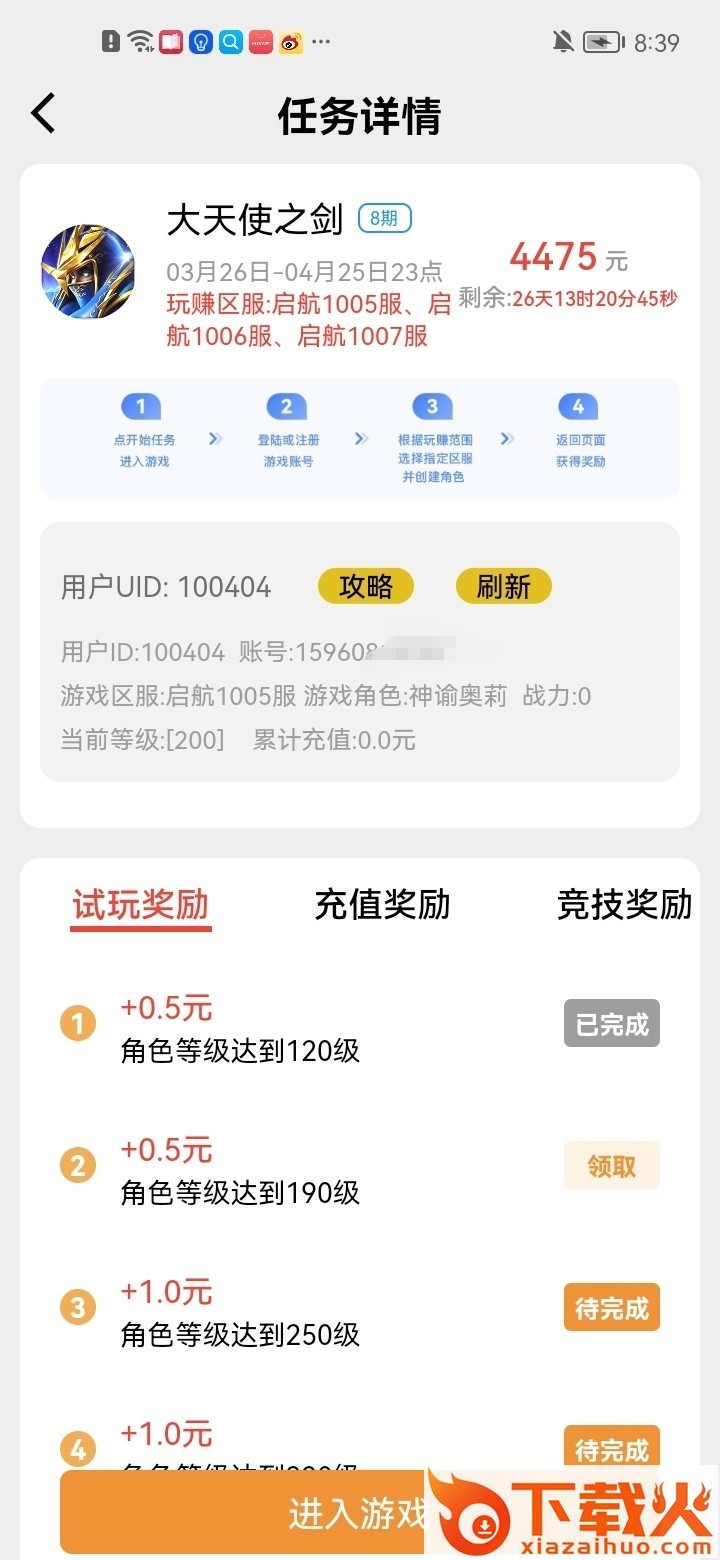The height and width of the screenshot is (1560, 720).
Task: Claim the 领取 reward for level 190
Action: click(x=611, y=1166)
